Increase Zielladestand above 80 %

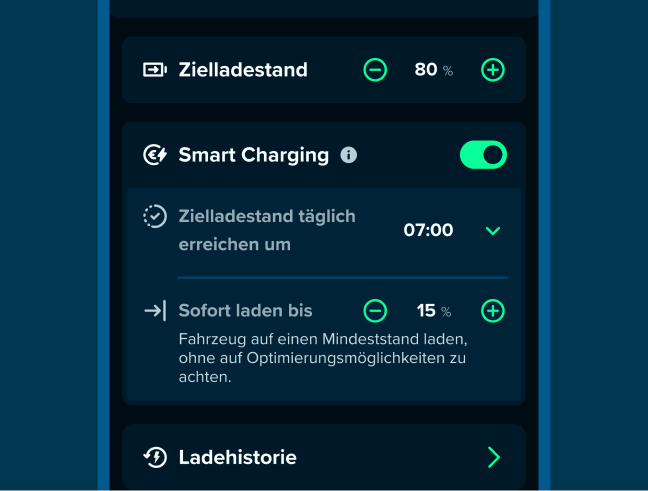click(x=493, y=70)
